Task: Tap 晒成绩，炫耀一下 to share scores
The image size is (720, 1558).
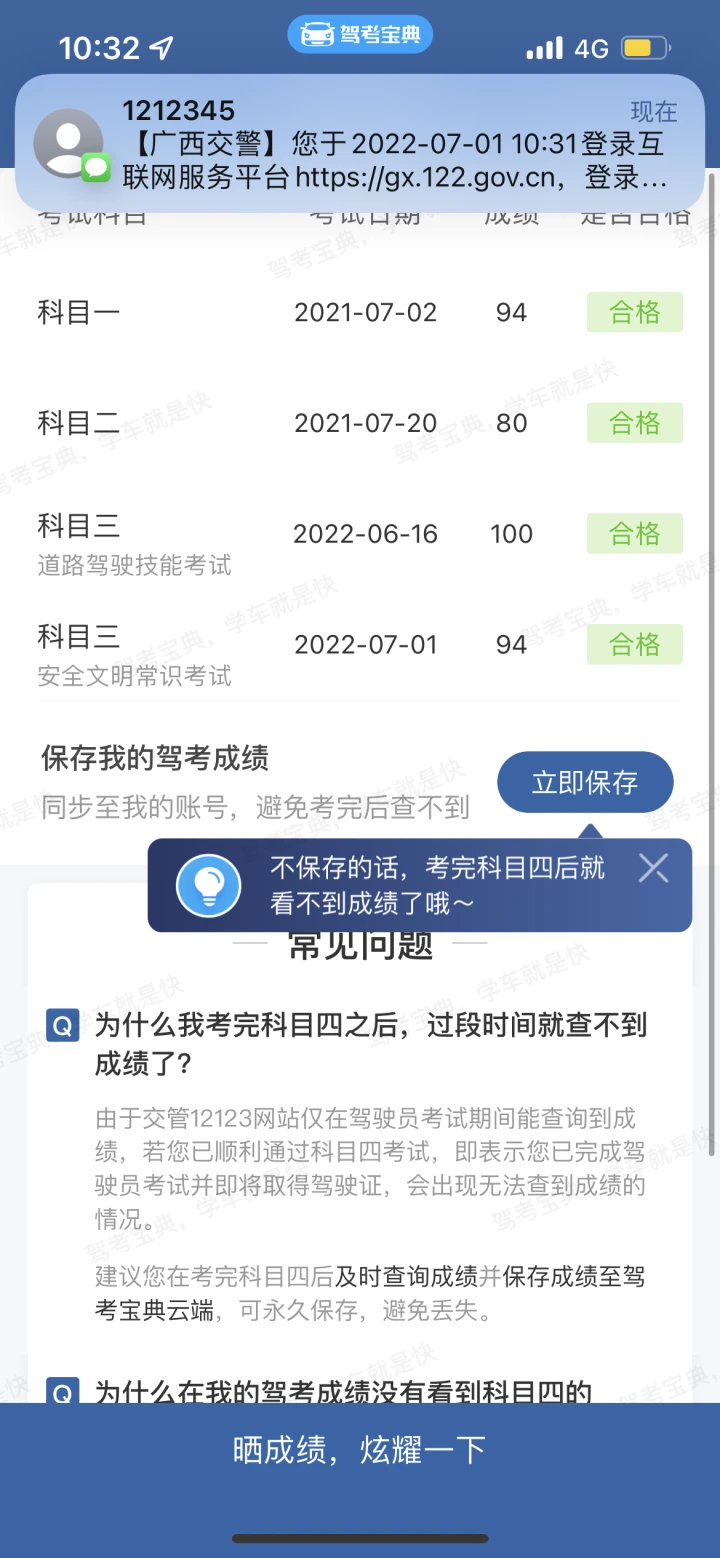Action: click(x=360, y=1450)
